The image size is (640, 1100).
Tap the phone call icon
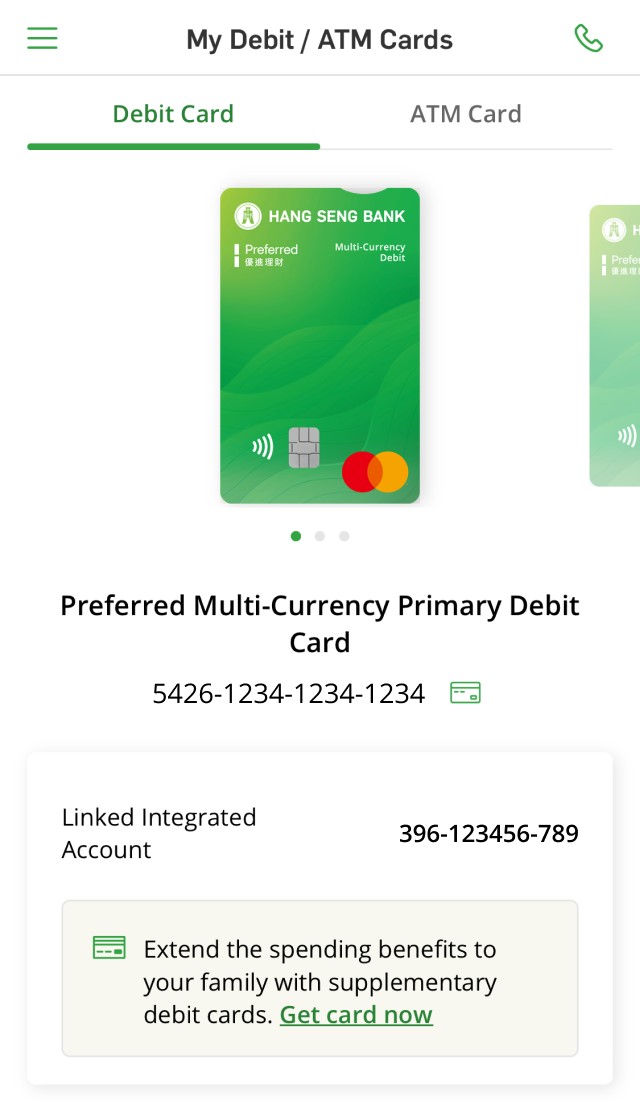click(588, 39)
